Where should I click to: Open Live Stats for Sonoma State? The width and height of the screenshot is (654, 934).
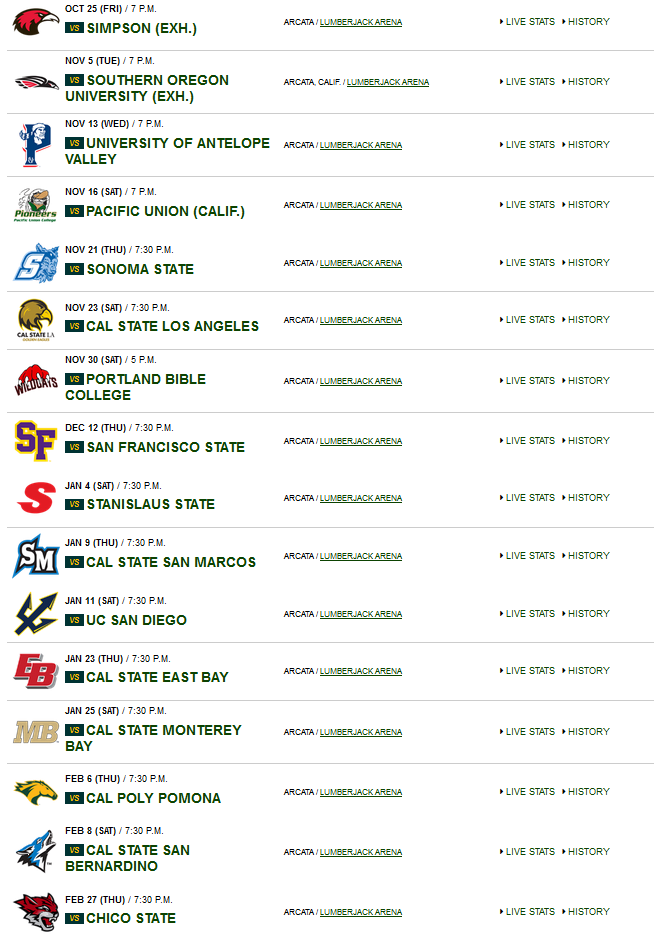click(529, 263)
